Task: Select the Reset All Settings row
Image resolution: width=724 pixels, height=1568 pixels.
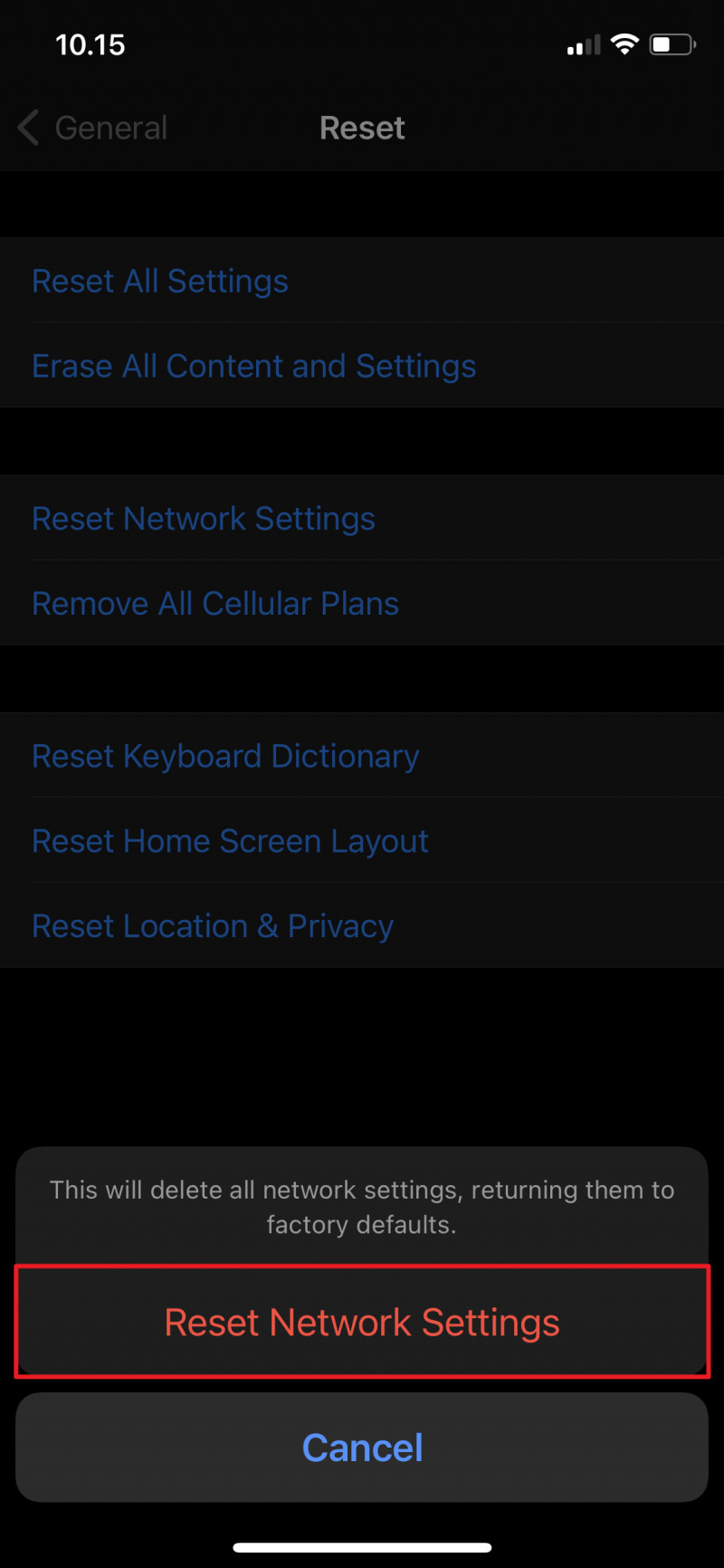Action: click(x=160, y=282)
